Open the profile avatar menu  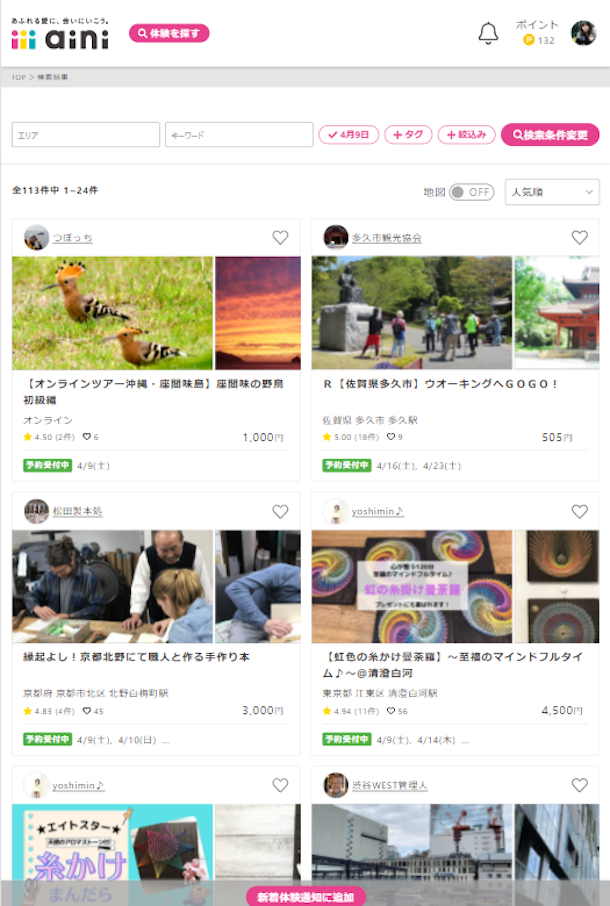click(583, 33)
